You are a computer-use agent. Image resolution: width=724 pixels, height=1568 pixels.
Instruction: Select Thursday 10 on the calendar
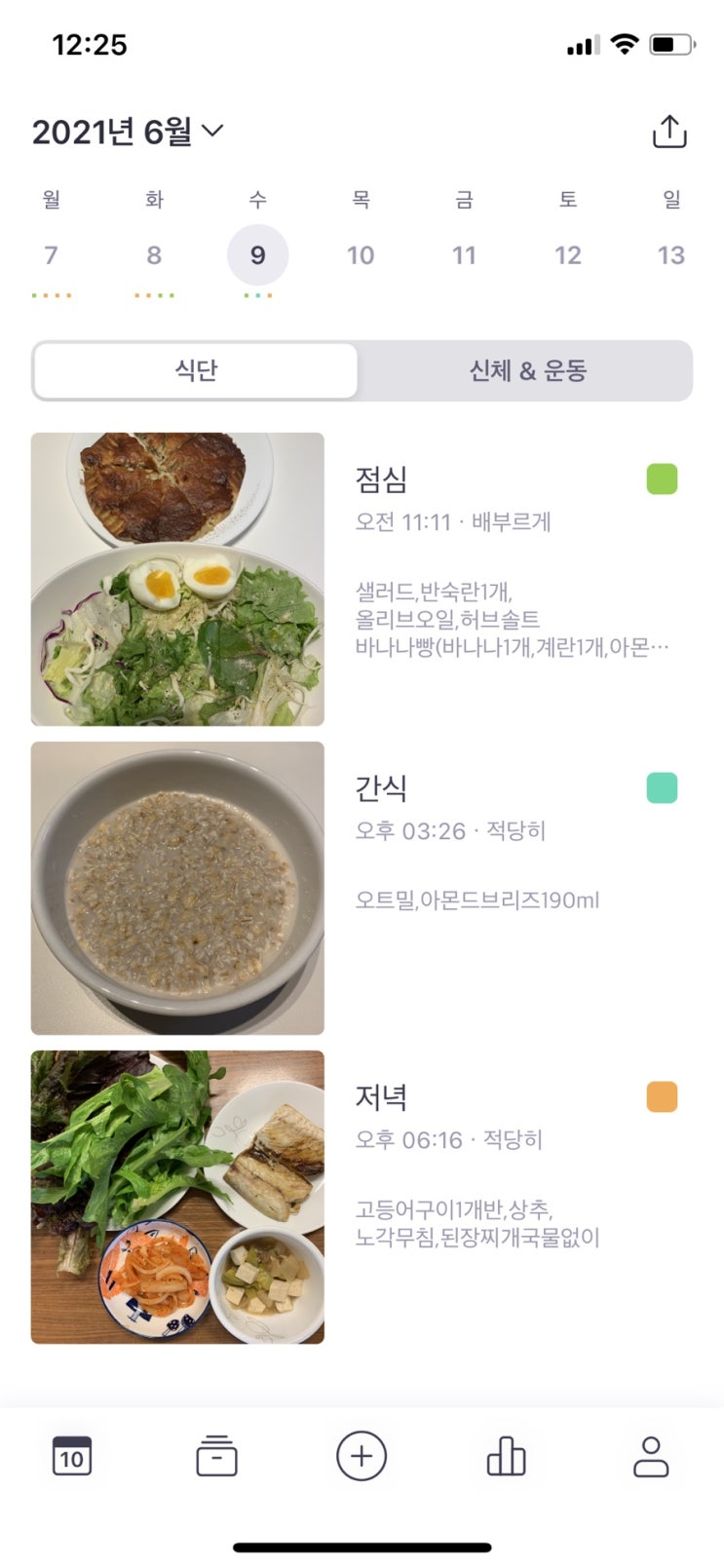(361, 255)
